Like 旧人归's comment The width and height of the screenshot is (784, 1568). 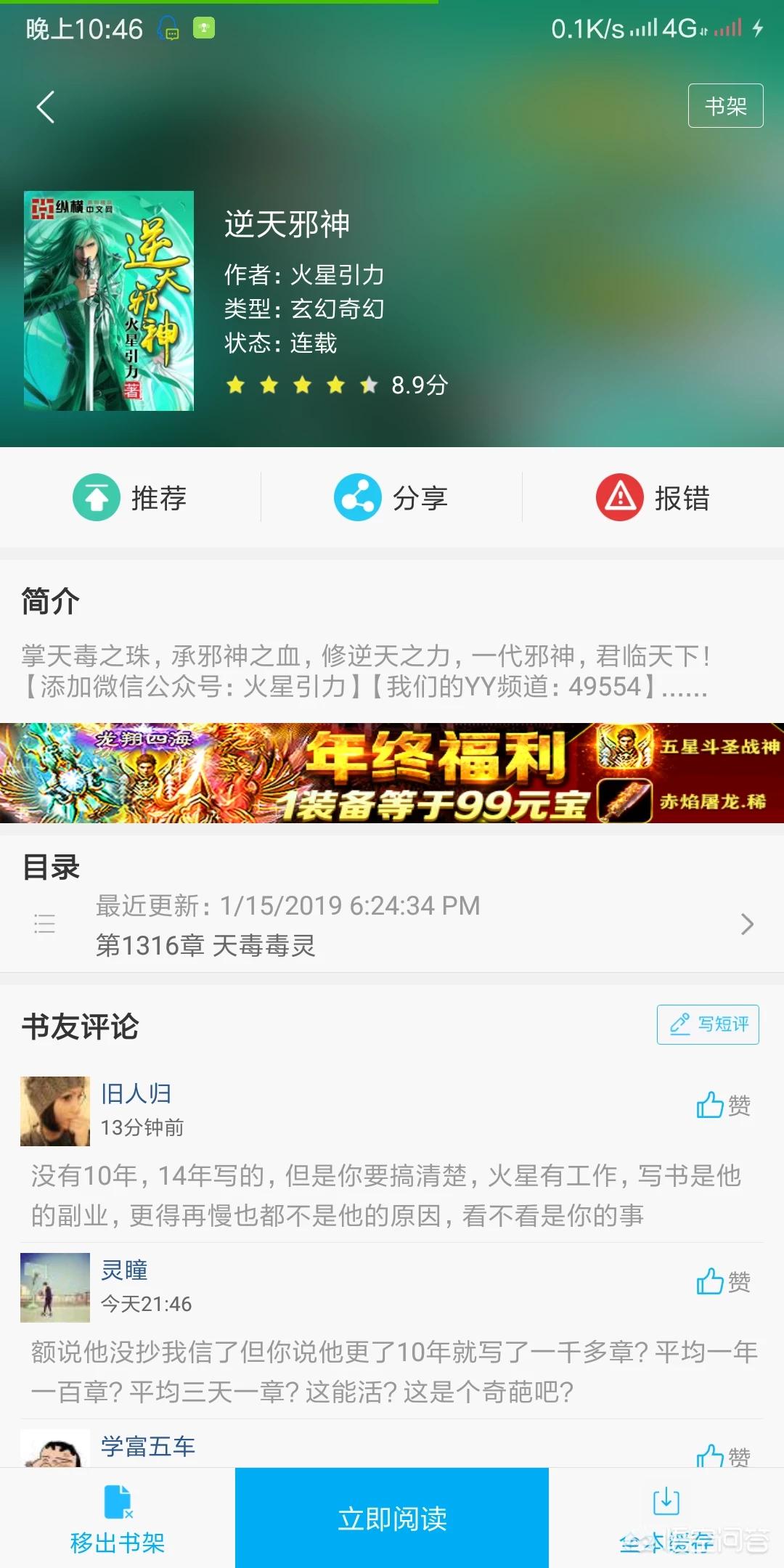(x=723, y=1106)
